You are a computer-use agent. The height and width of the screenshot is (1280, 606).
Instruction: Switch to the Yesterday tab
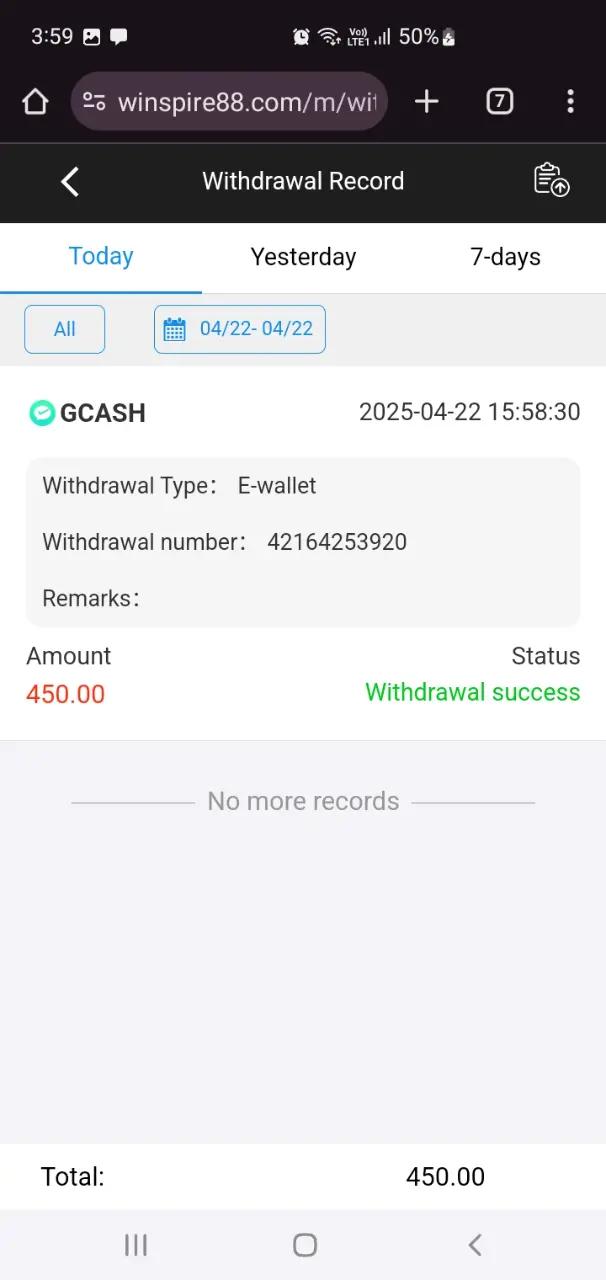click(x=303, y=257)
